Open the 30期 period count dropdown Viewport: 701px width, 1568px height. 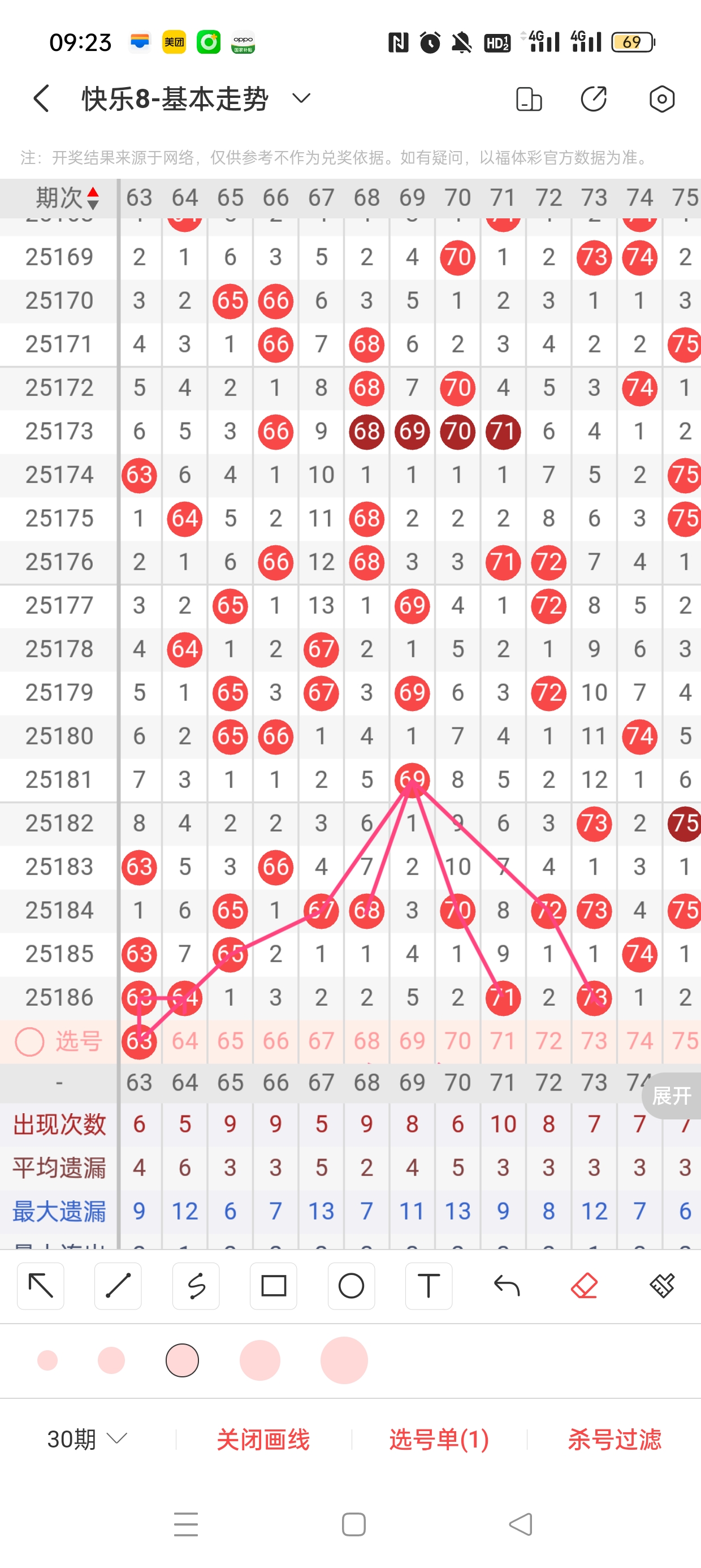point(87,1439)
